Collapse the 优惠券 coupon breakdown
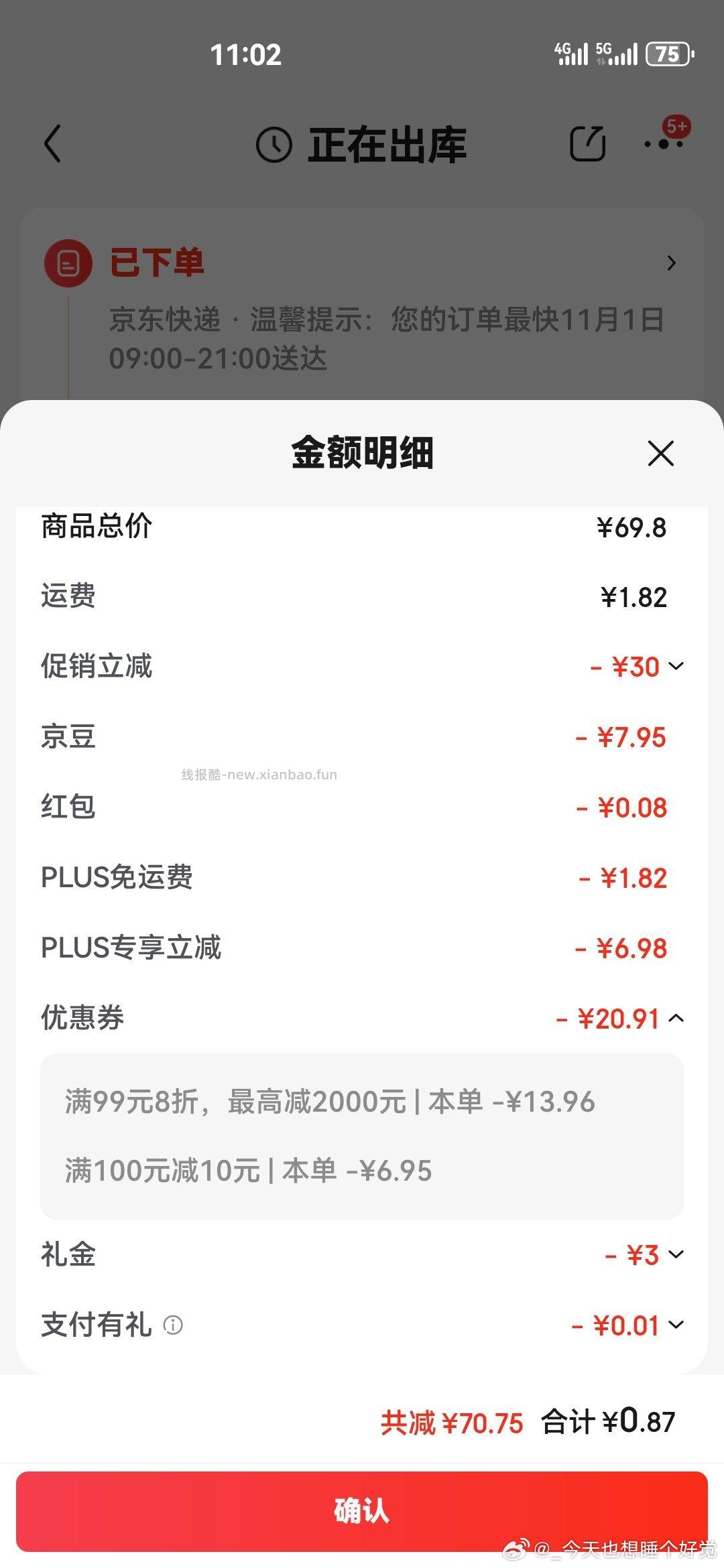The height and width of the screenshot is (1568, 724). (676, 1017)
